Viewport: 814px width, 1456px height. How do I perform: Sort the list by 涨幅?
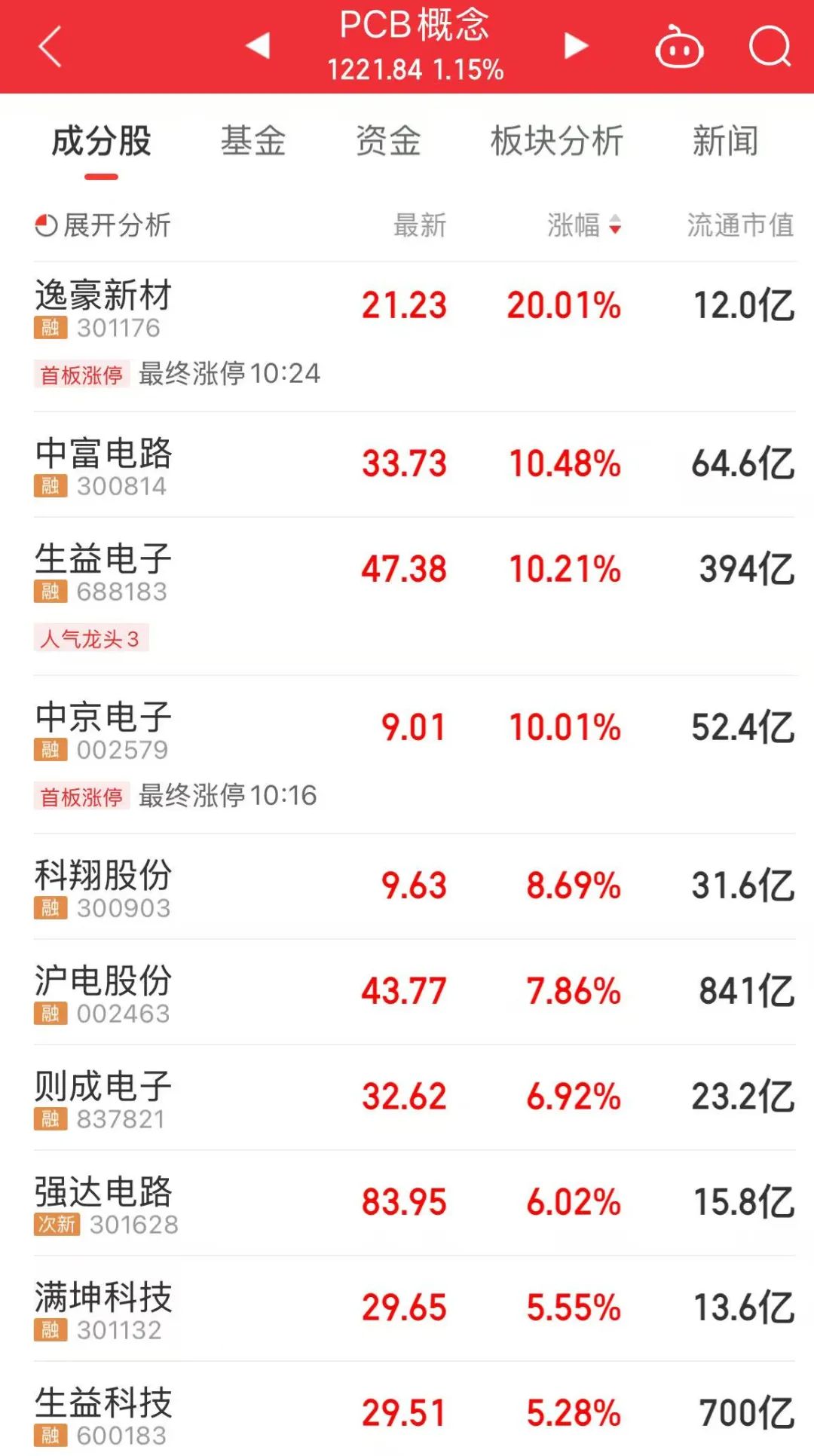click(x=584, y=225)
